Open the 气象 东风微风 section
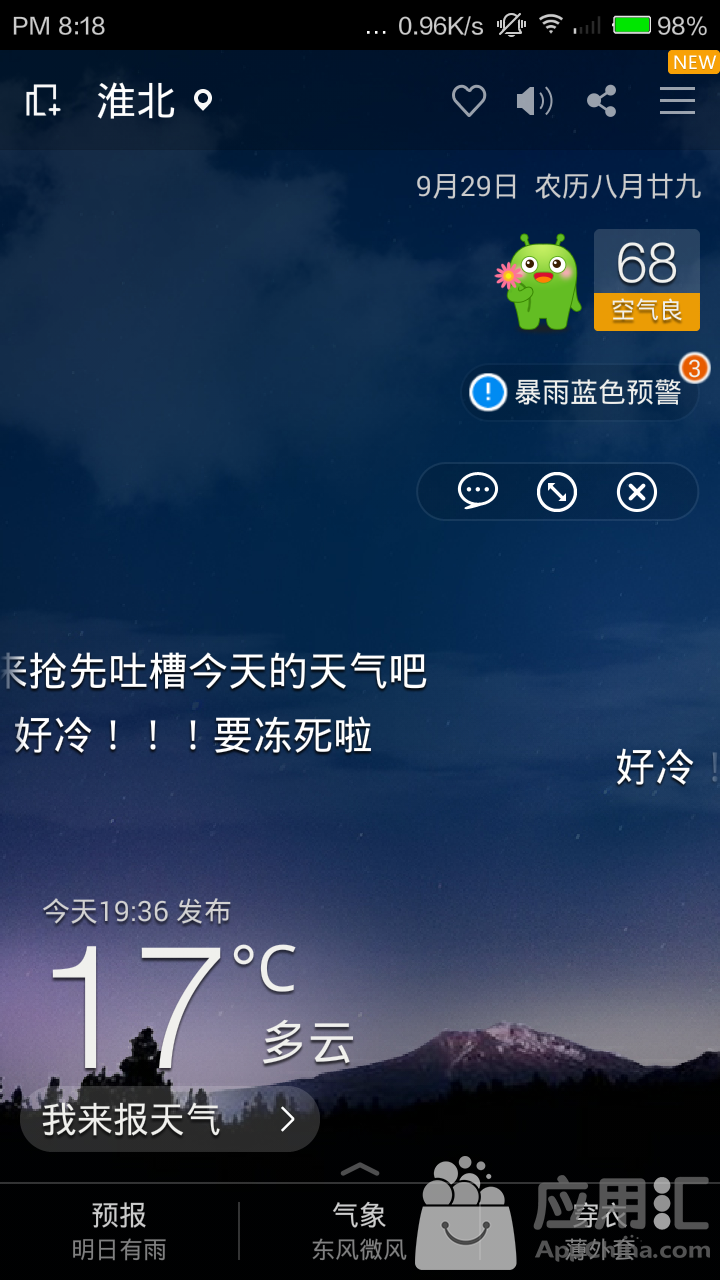720x1280 pixels. tap(359, 1231)
